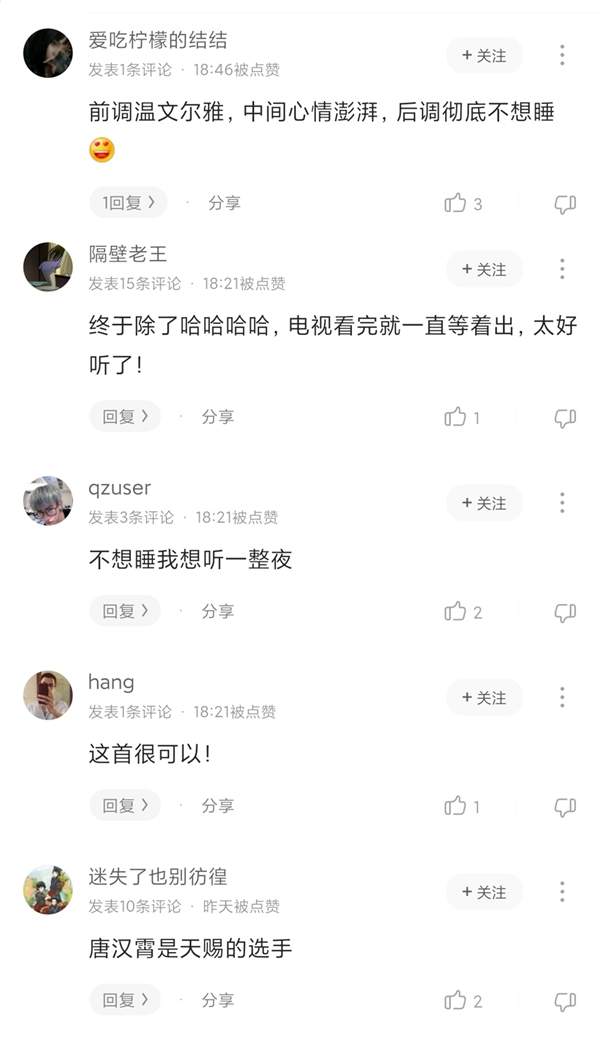Dislike hang's 这首很可以 comment

point(565,806)
